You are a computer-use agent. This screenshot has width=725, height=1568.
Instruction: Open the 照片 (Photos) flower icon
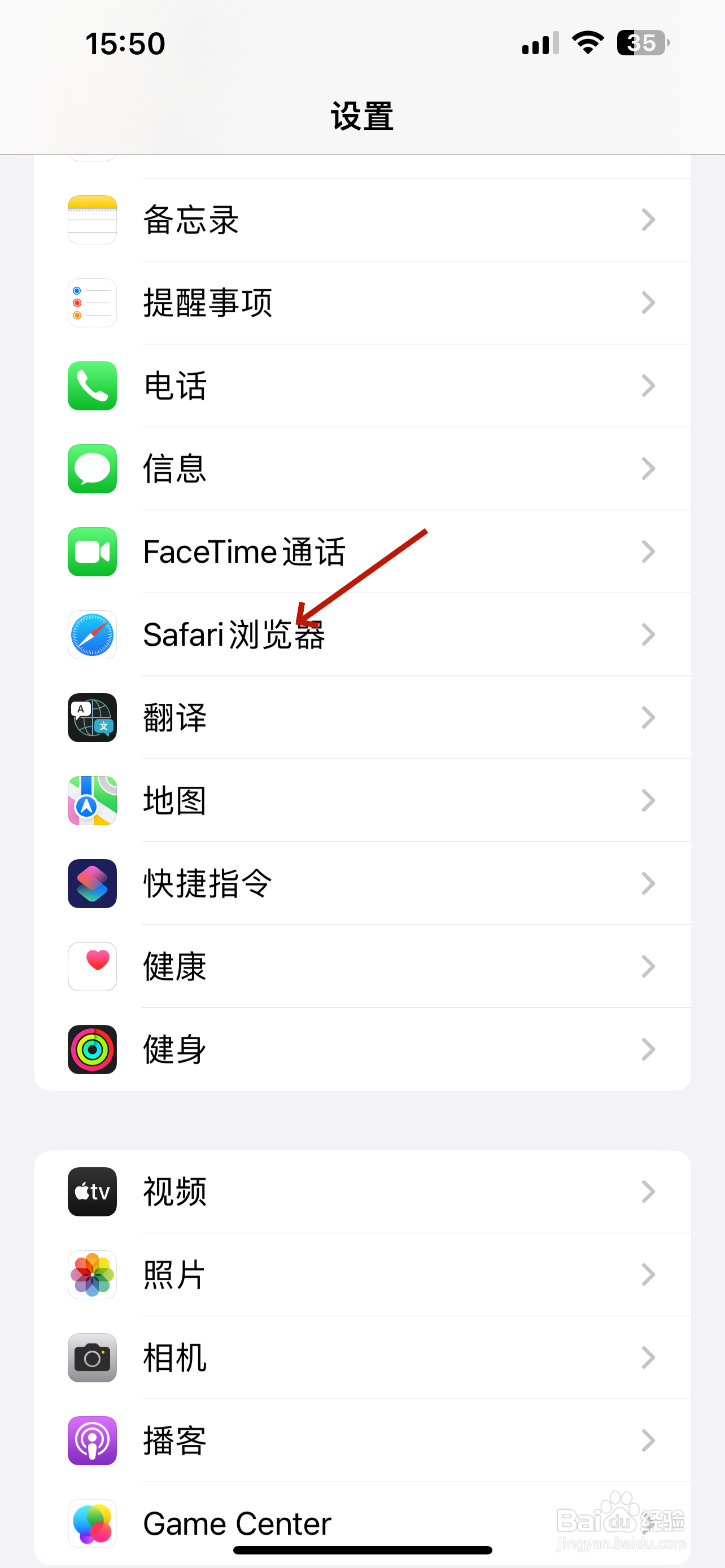point(92,1274)
